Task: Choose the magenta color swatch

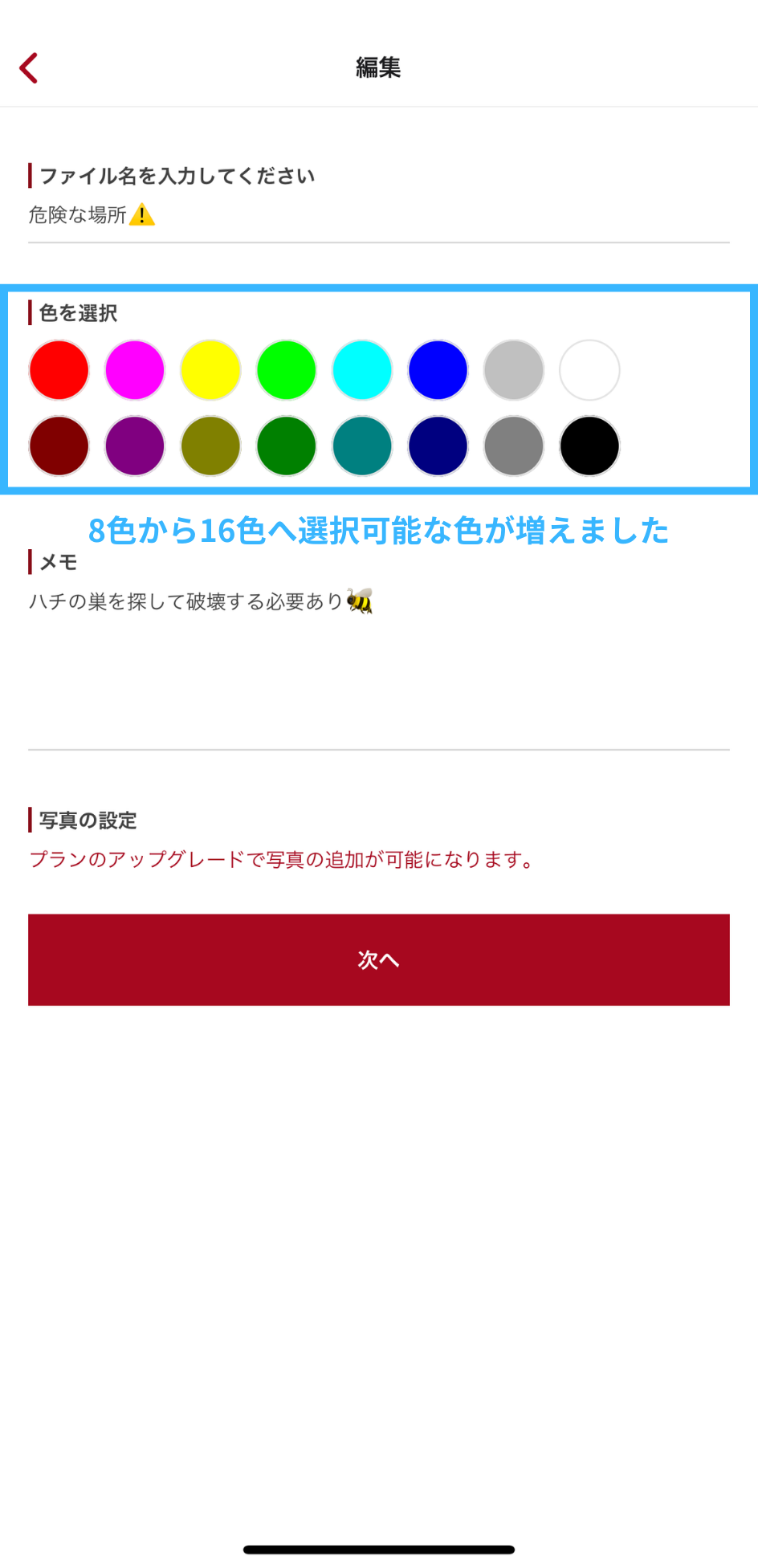Action: [x=135, y=370]
